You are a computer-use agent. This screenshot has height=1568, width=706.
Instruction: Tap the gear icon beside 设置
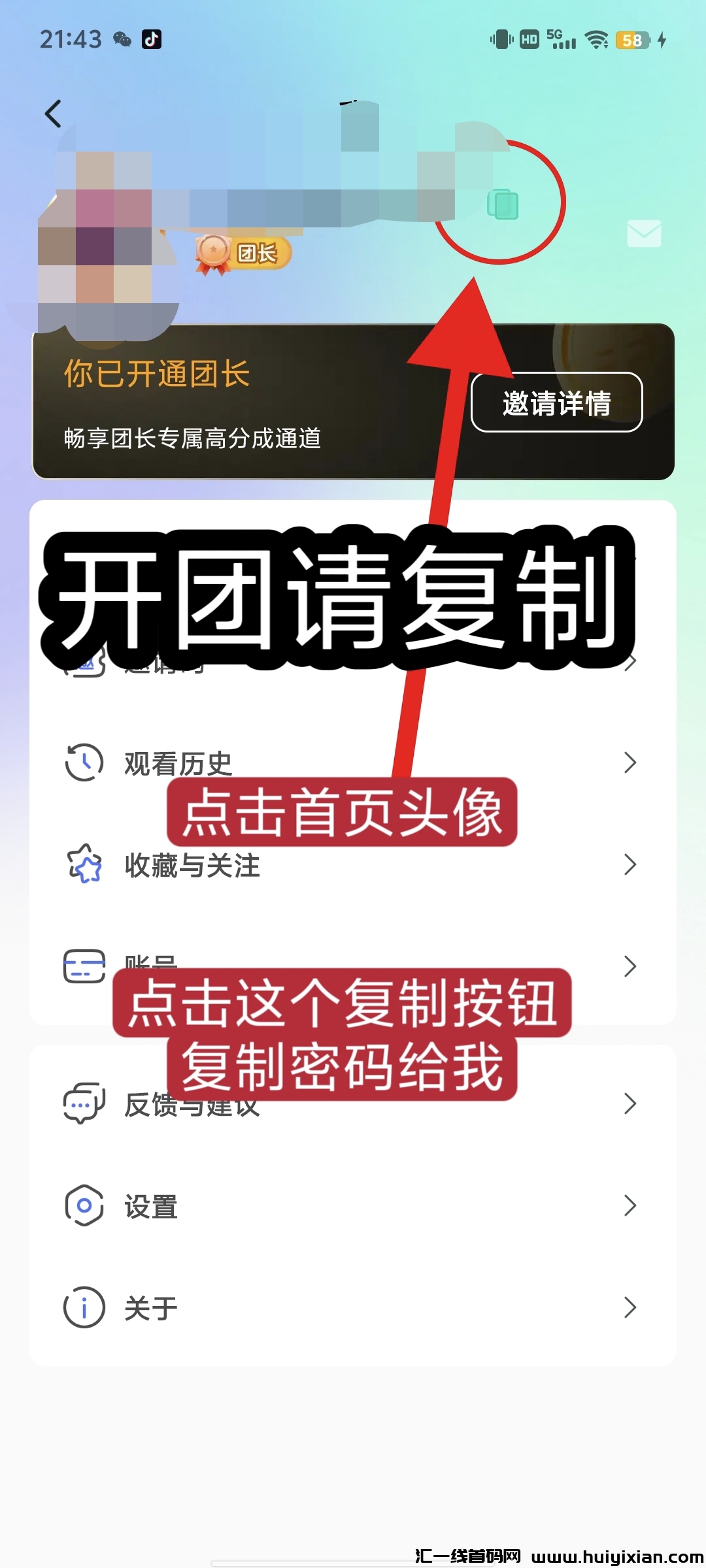click(x=84, y=1205)
